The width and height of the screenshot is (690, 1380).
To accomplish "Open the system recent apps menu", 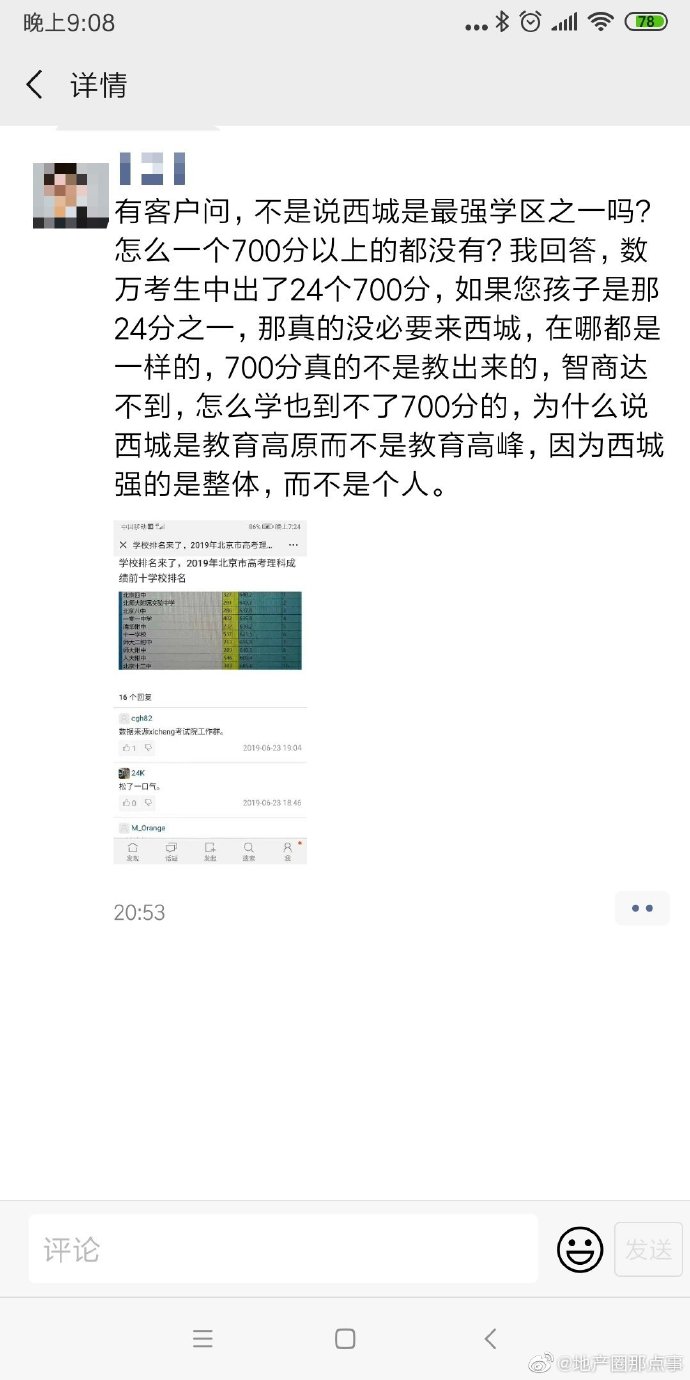I will (203, 1338).
